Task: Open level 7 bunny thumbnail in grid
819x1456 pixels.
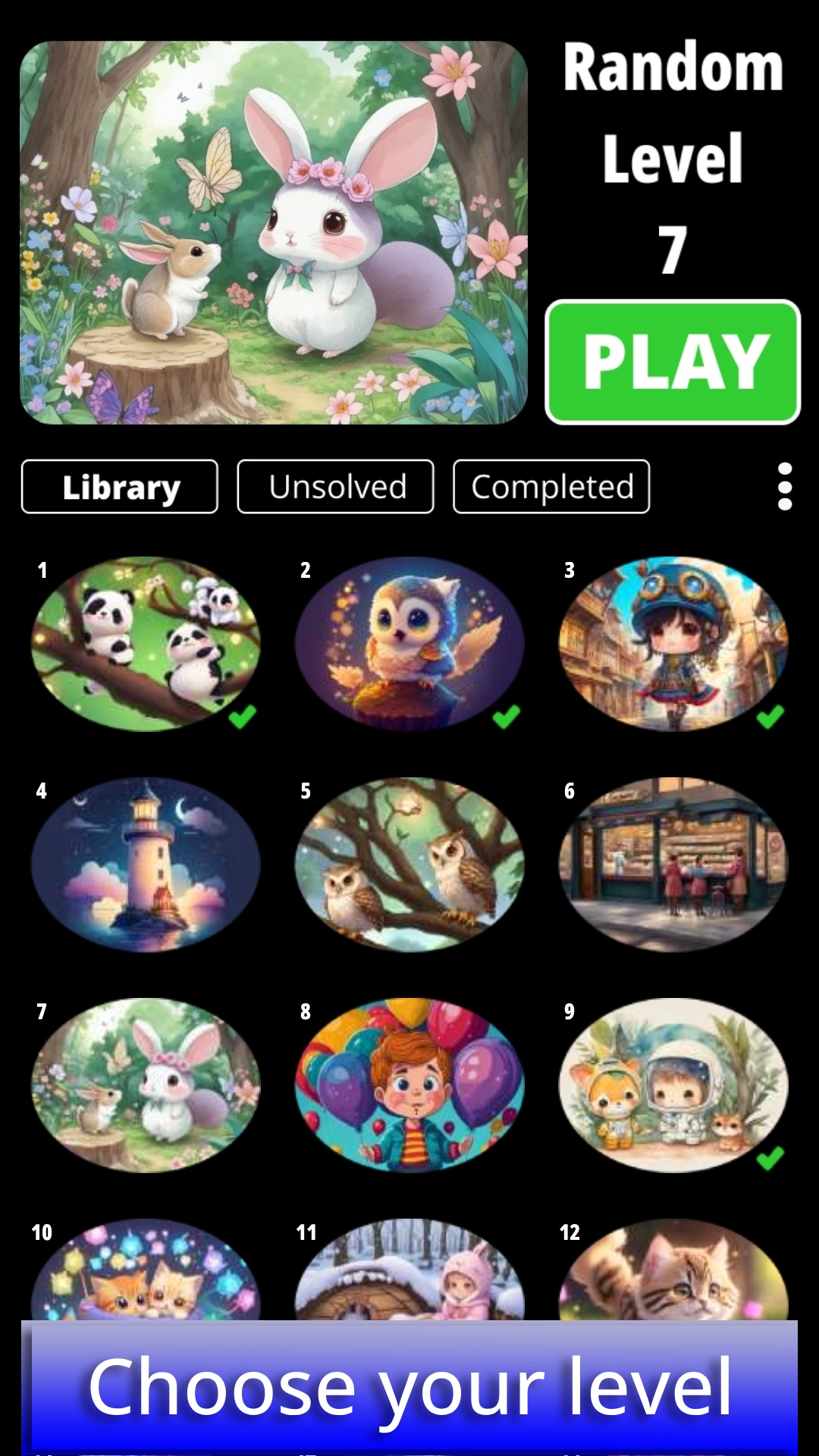Action: coord(146,1085)
